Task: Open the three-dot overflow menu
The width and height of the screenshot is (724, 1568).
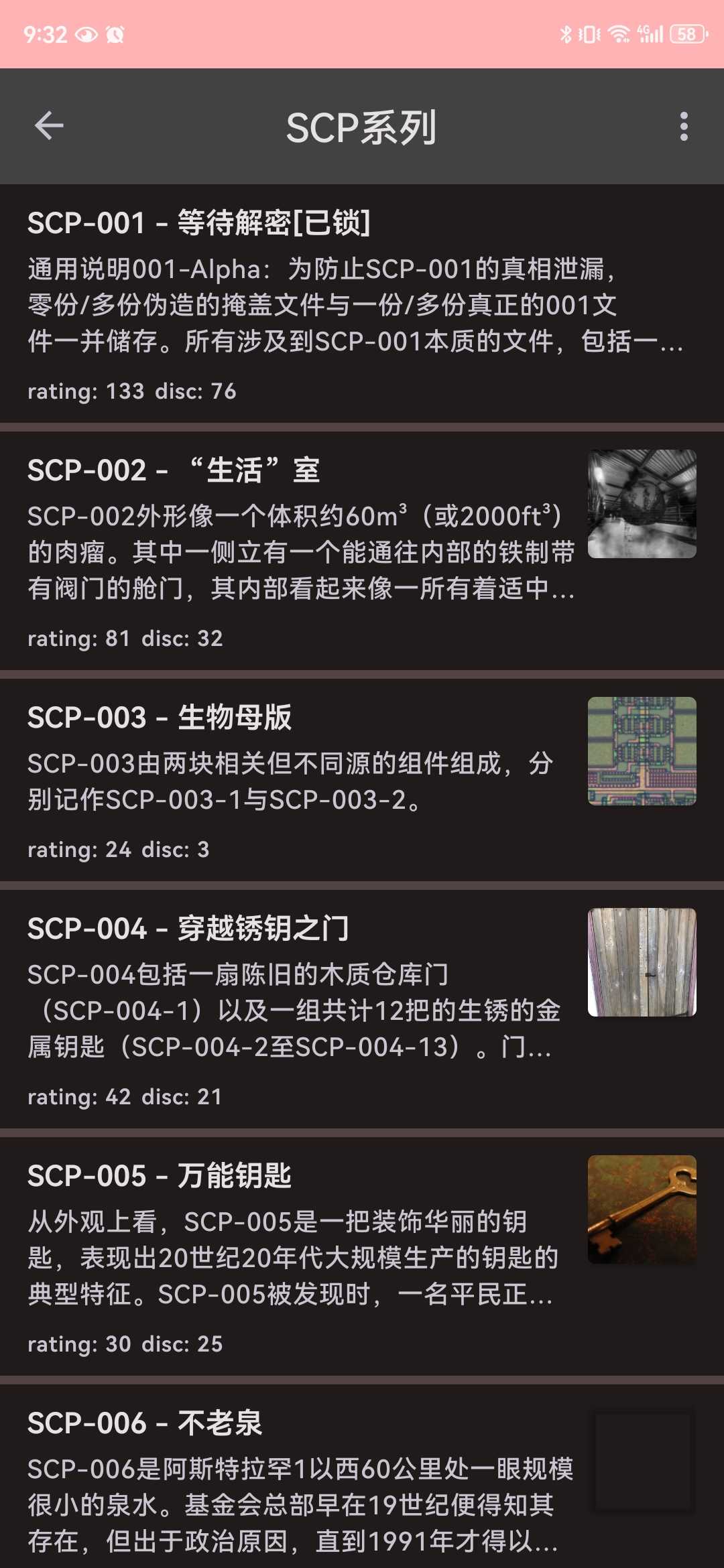Action: 683,126
